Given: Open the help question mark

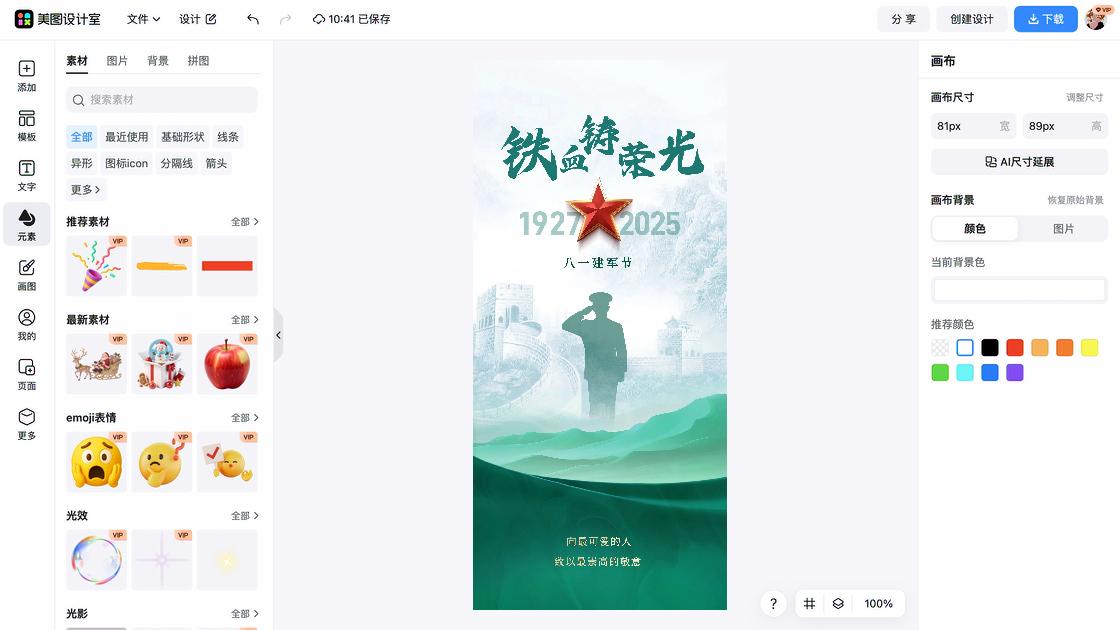Looking at the screenshot, I should pyautogui.click(x=773, y=604).
